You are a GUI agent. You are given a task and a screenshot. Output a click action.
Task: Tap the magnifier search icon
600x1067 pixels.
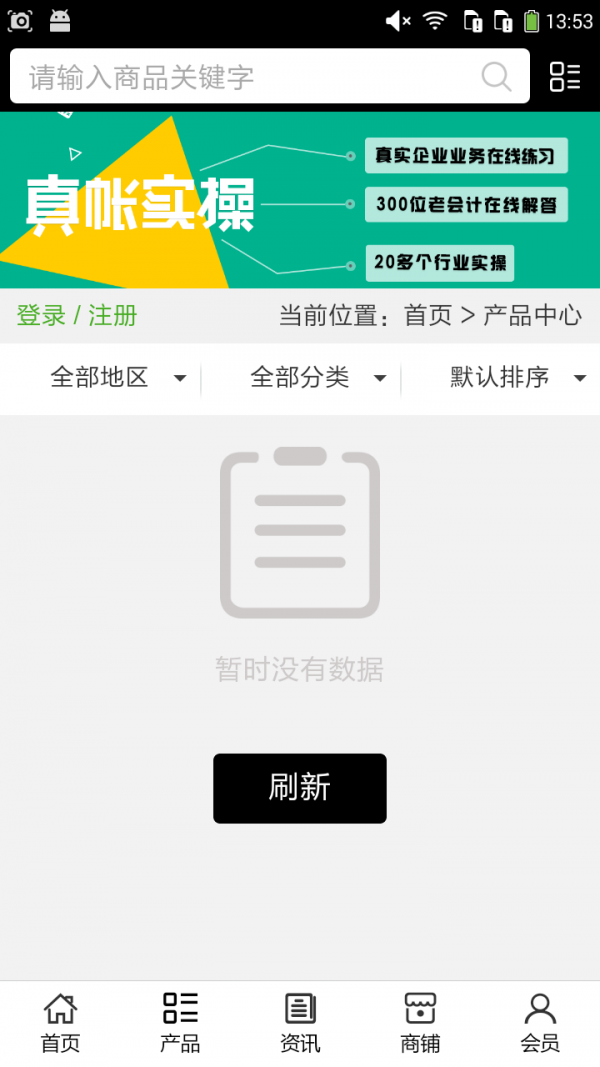click(496, 77)
